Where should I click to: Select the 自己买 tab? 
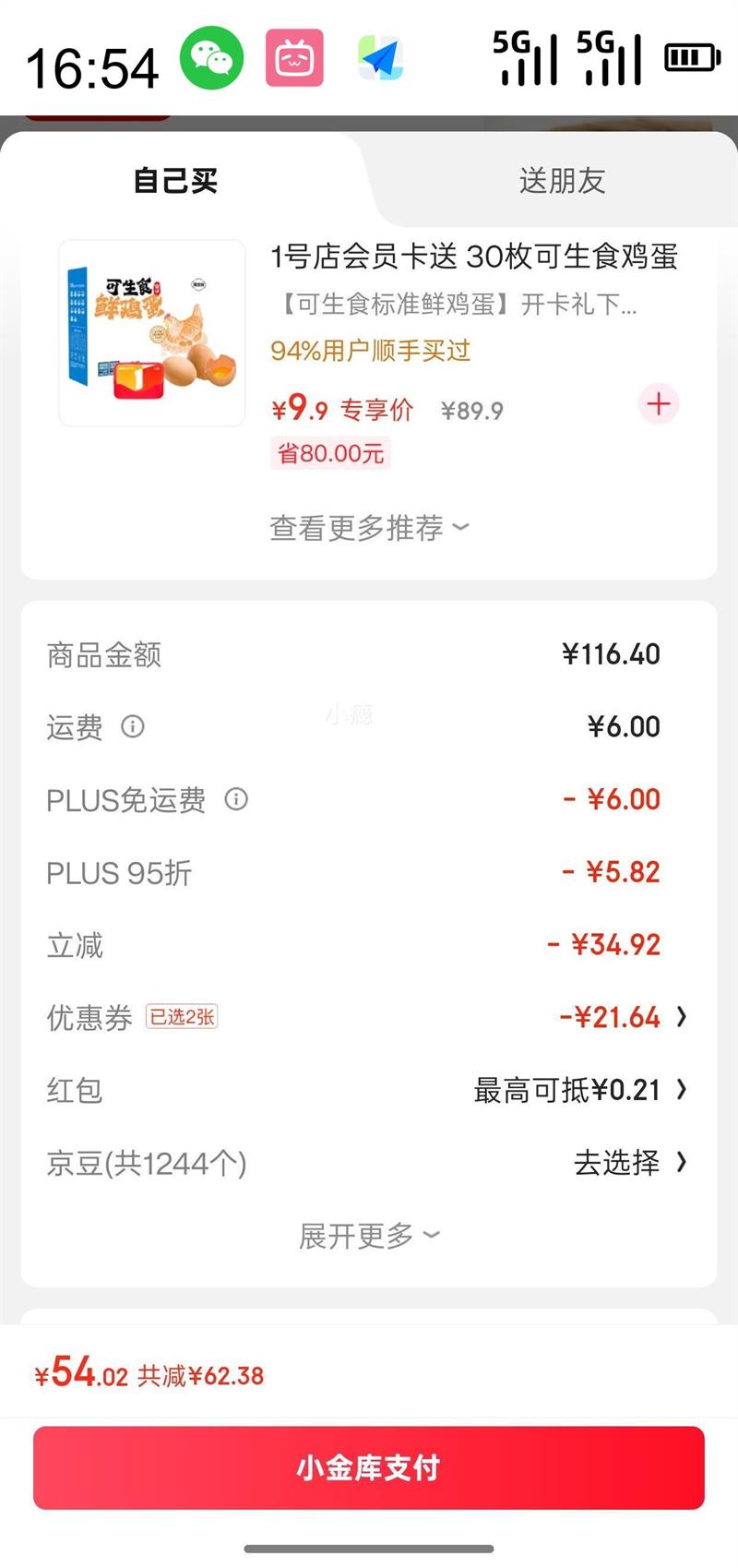point(175,181)
